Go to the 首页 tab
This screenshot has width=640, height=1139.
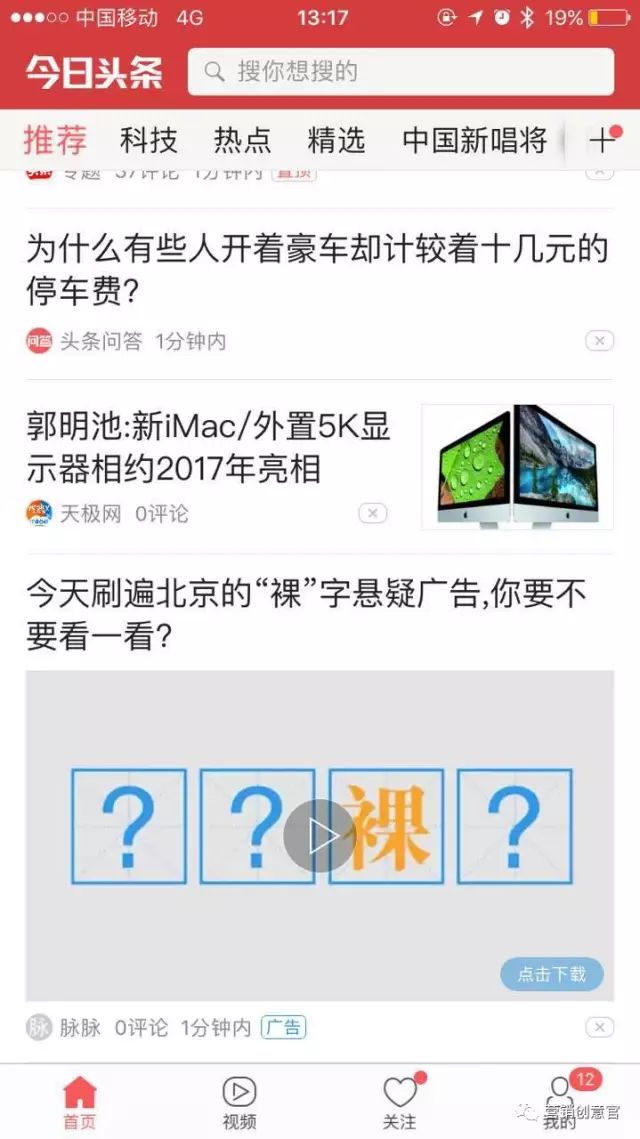pos(80,1101)
